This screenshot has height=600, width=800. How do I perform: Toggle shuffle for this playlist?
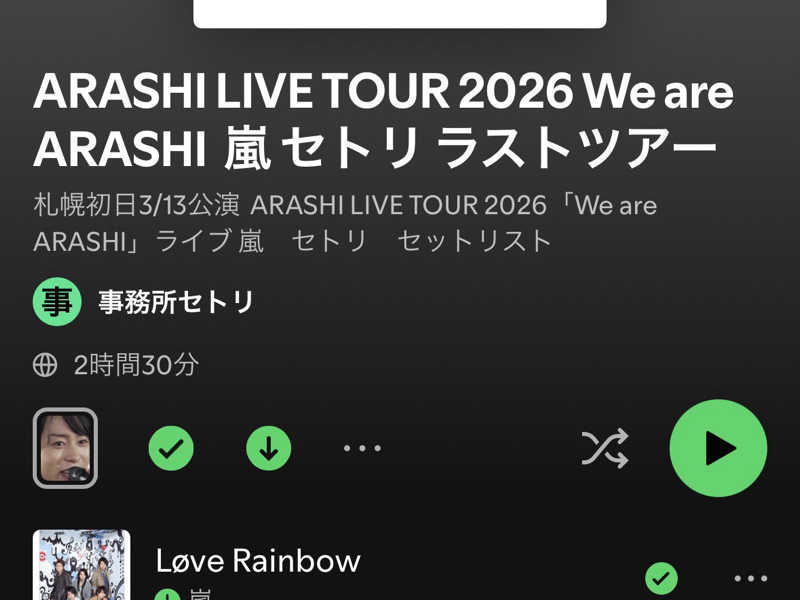[605, 448]
